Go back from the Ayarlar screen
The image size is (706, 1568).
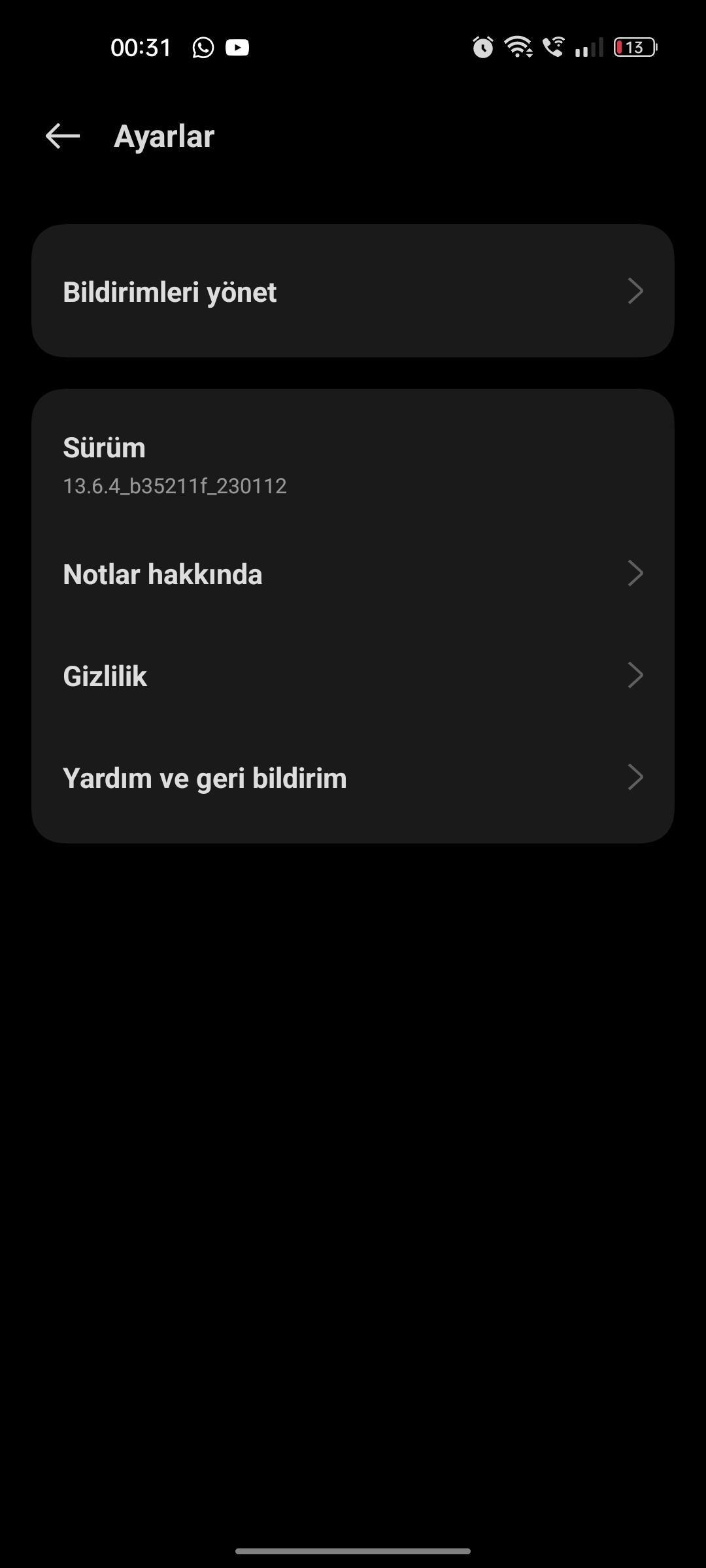pyautogui.click(x=63, y=136)
